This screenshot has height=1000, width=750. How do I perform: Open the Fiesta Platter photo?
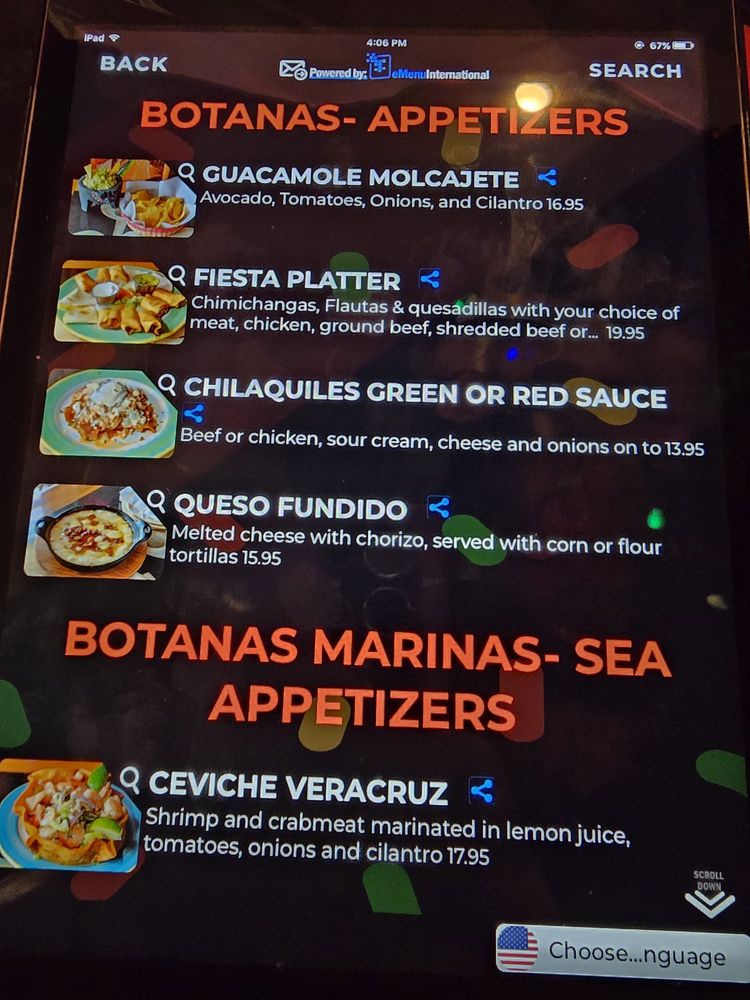(121, 301)
